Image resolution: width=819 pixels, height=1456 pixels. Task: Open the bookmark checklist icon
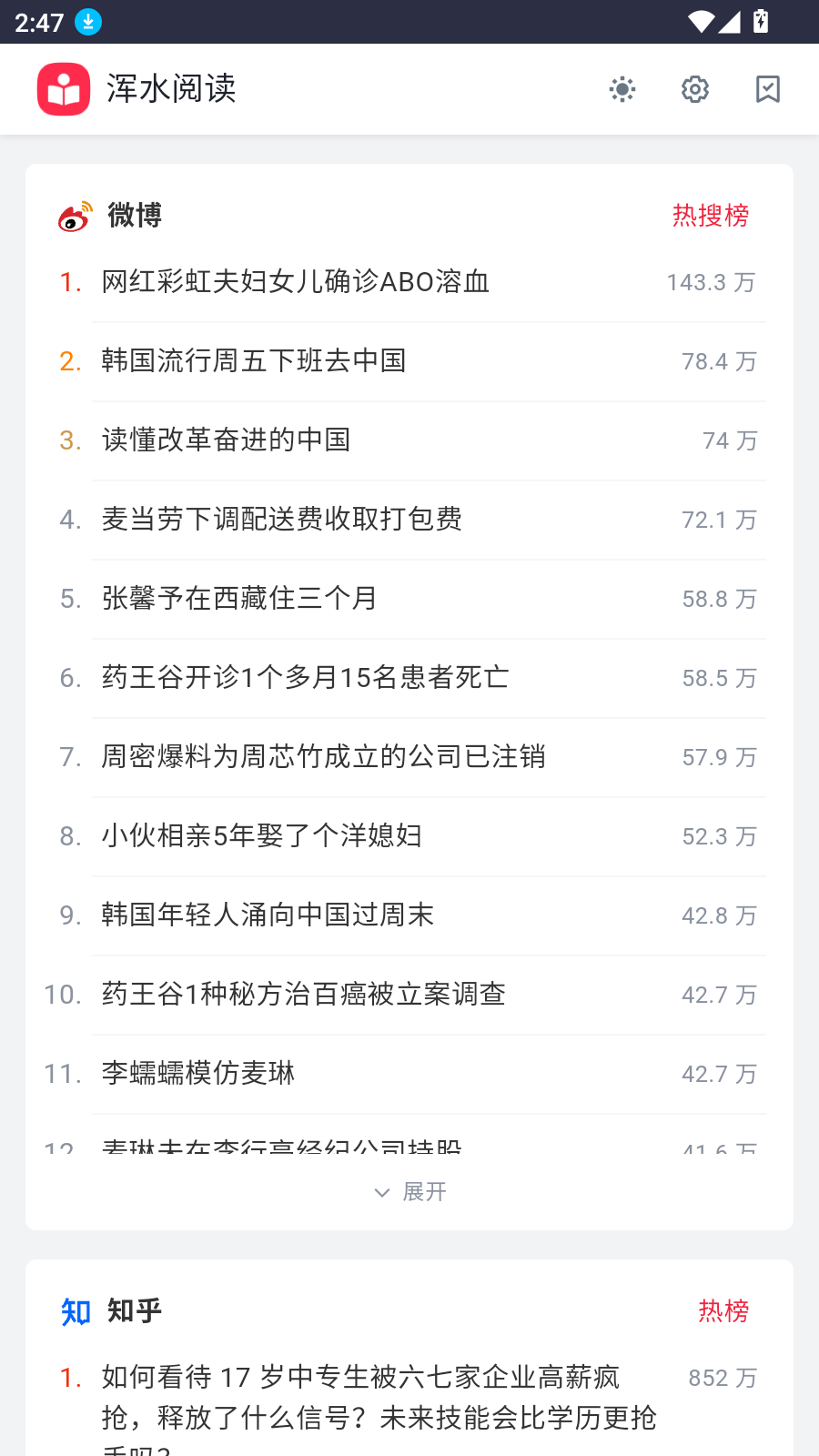(768, 89)
